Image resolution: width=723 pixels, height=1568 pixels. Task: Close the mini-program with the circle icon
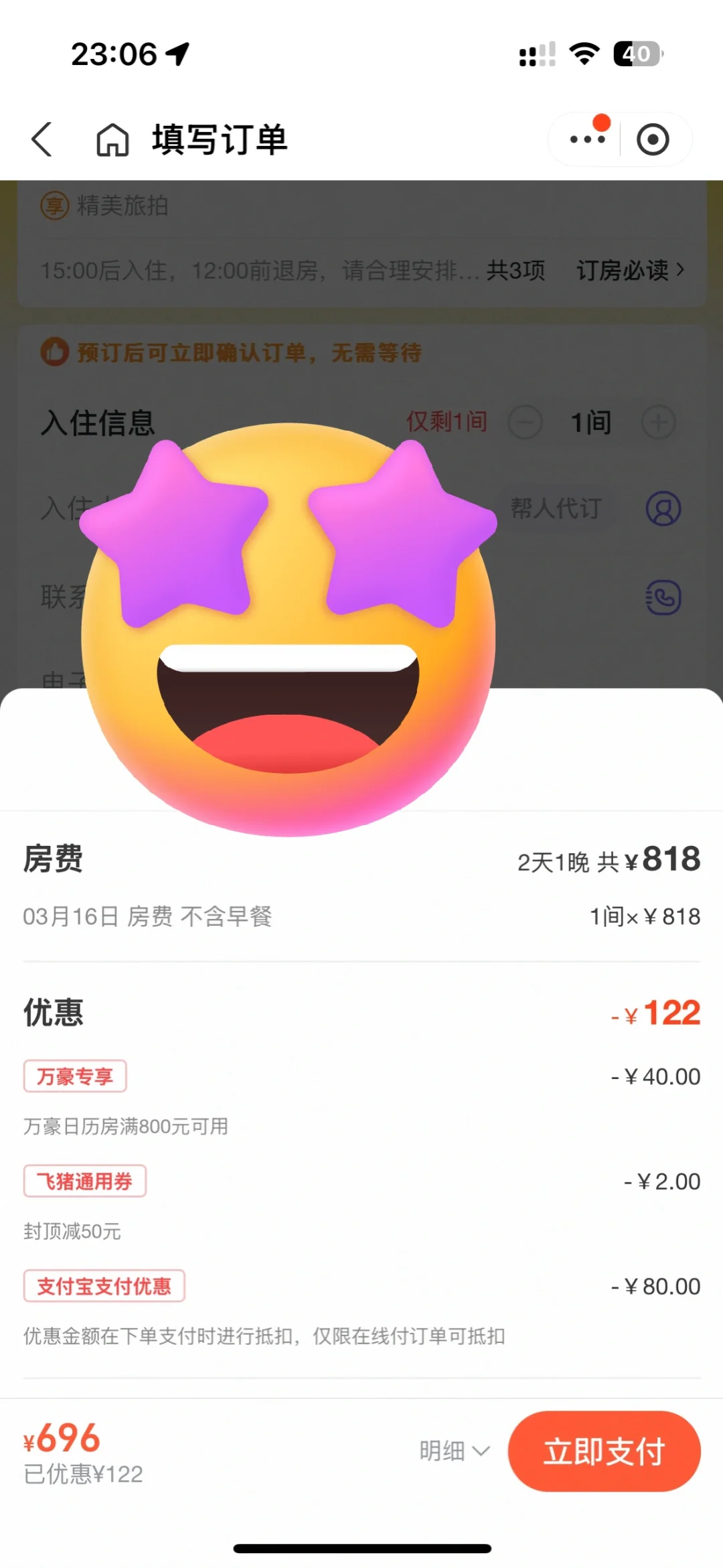pos(653,139)
